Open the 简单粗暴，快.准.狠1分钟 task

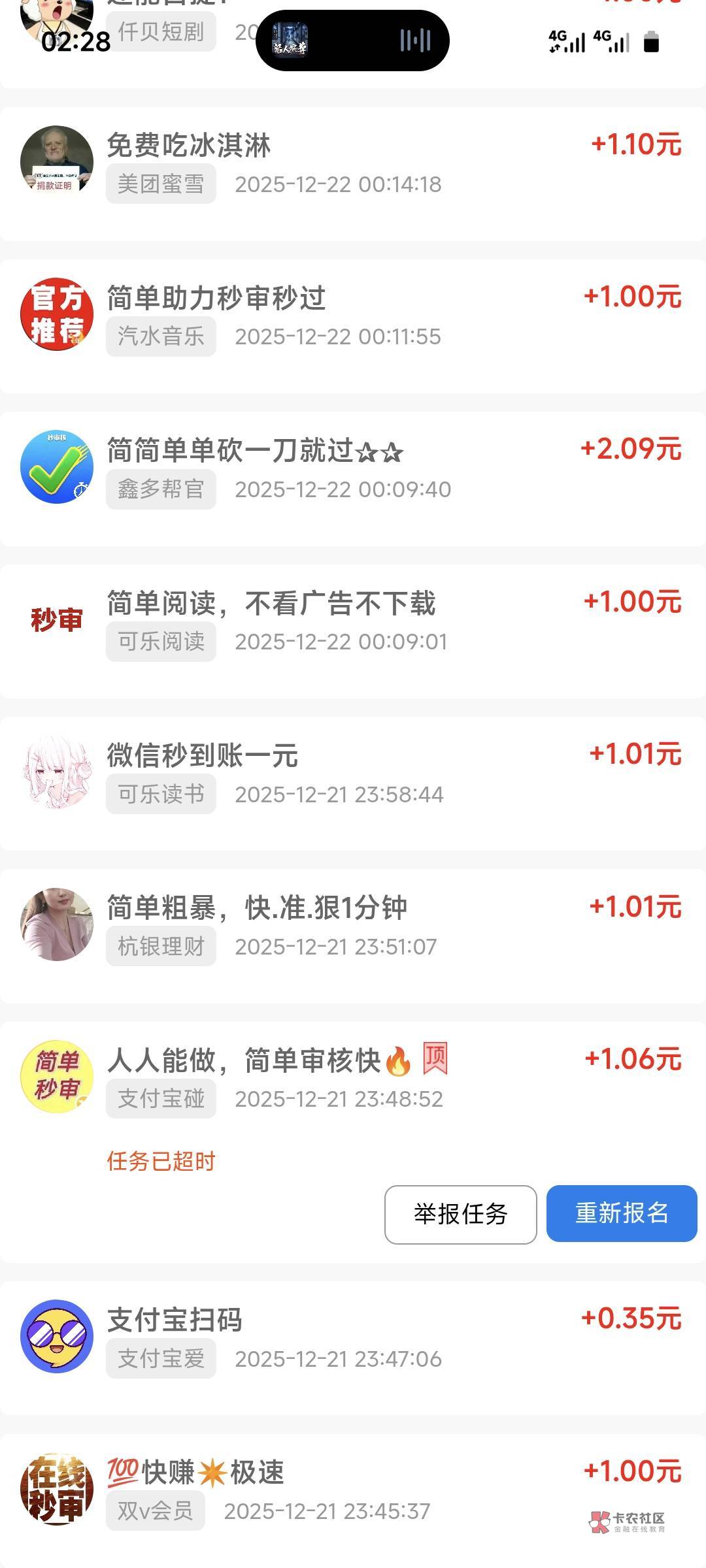coord(257,908)
